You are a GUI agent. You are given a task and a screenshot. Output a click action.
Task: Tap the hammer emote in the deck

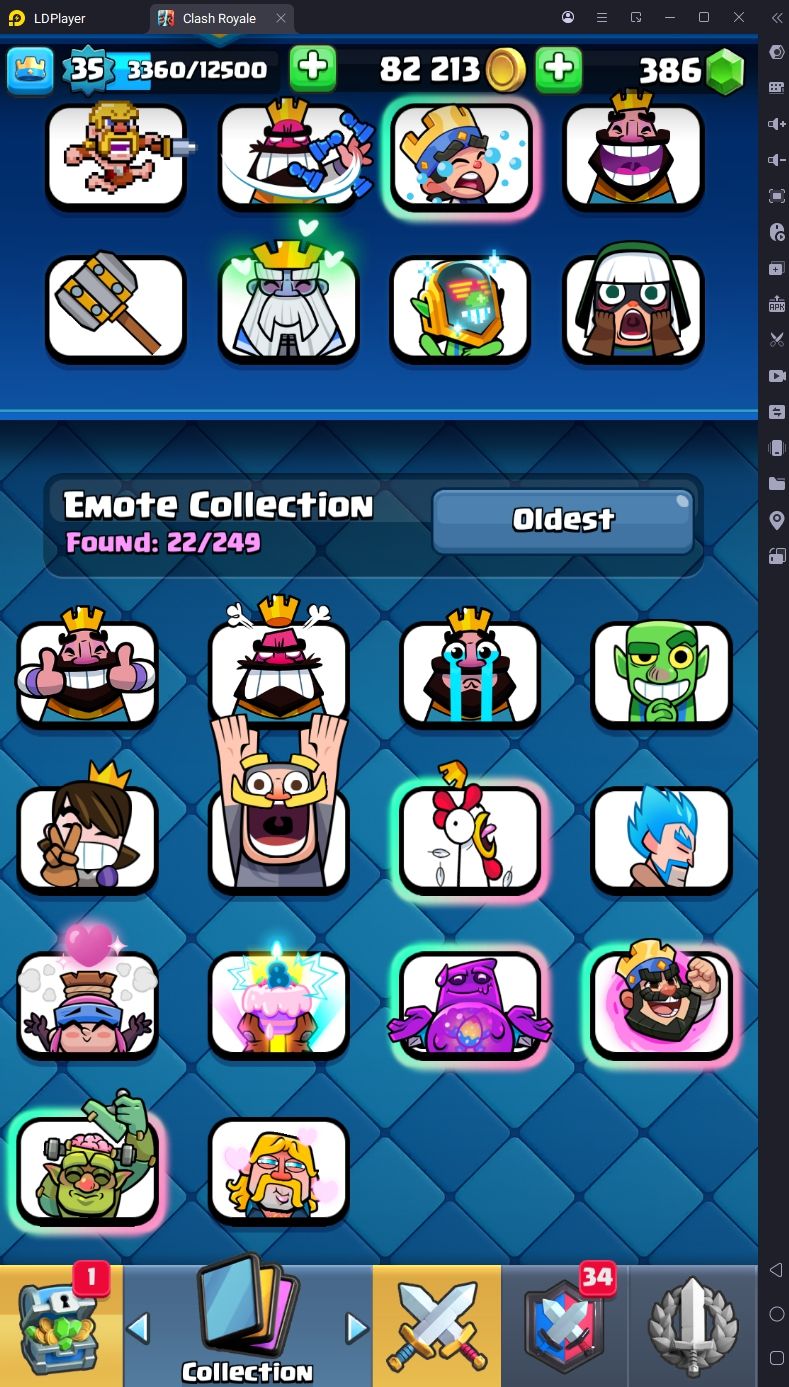point(116,308)
